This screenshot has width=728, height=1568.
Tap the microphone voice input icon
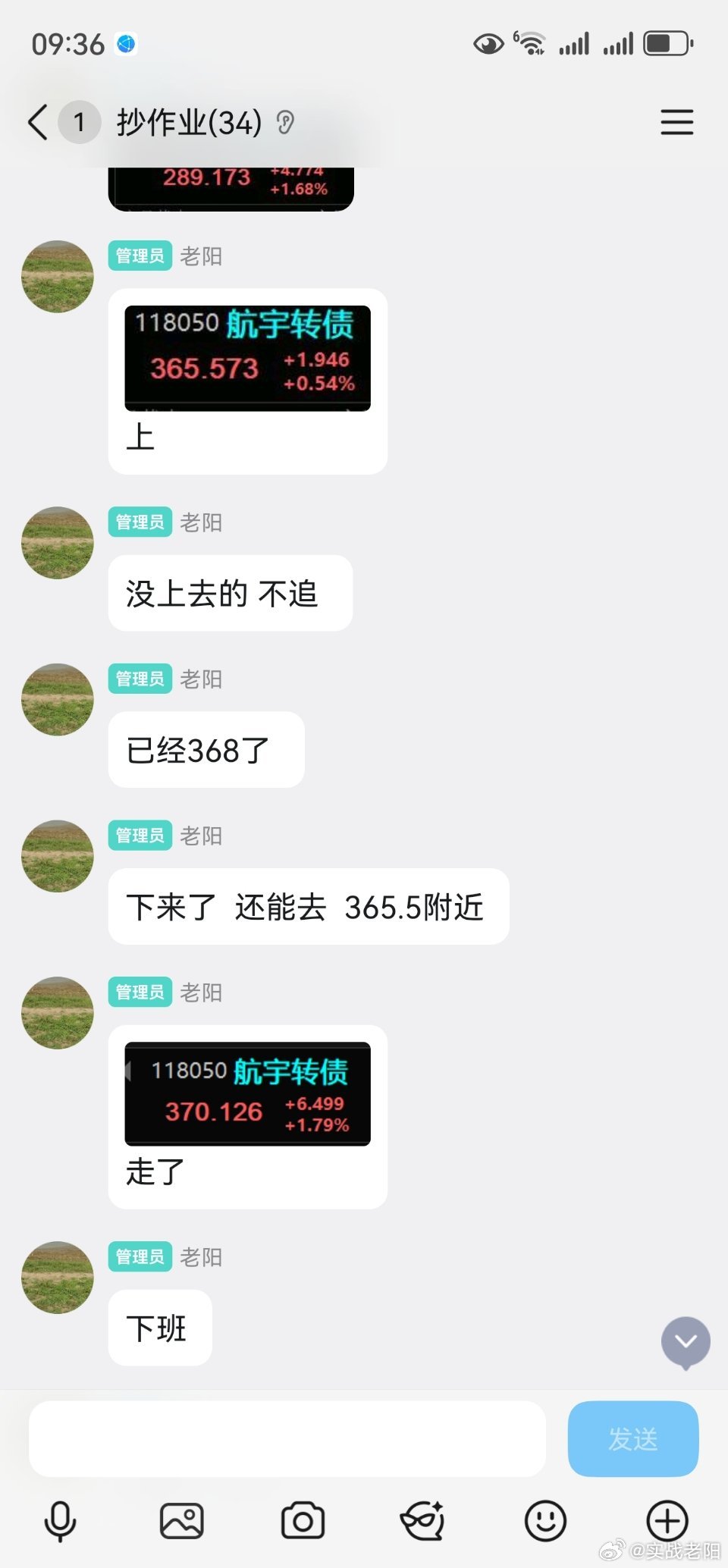(x=61, y=1521)
